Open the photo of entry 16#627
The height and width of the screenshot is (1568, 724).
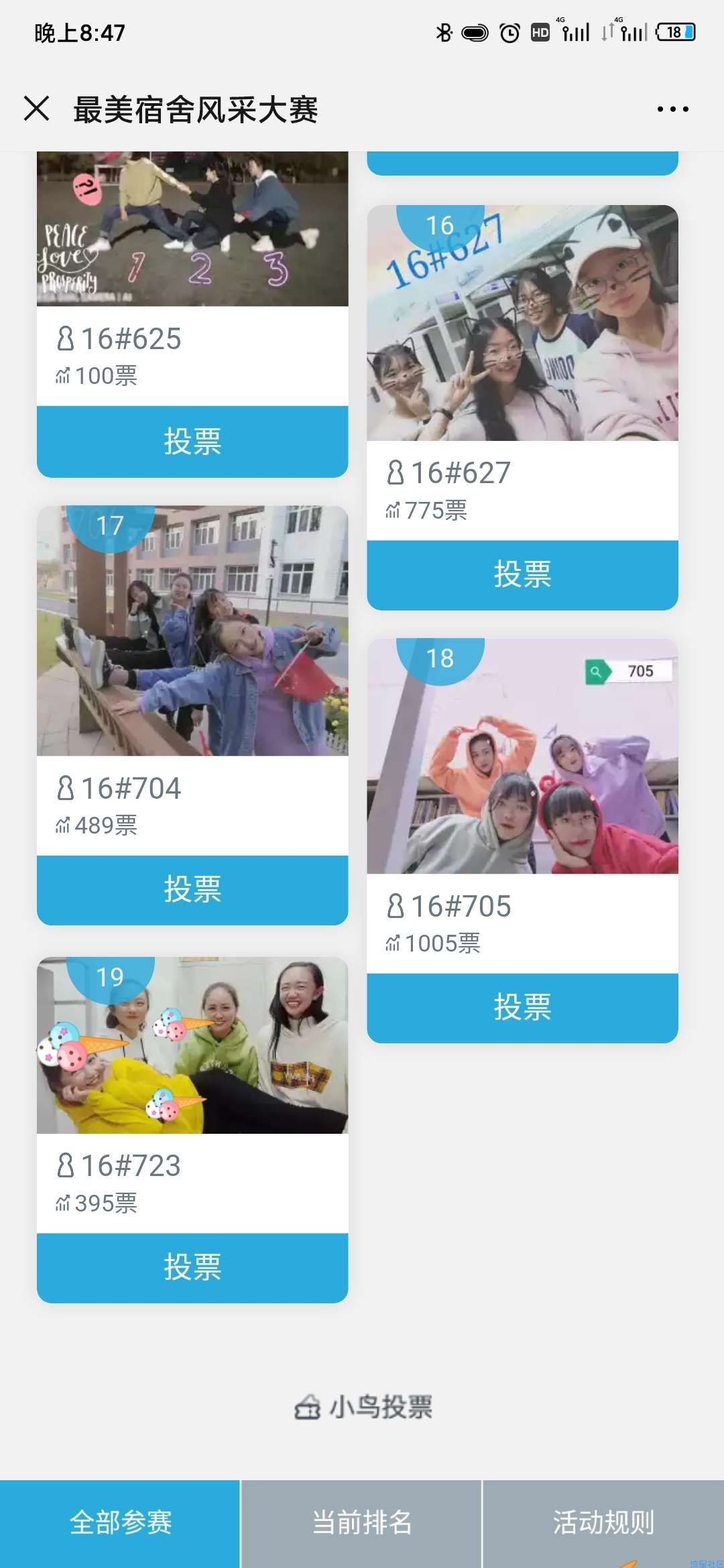[522, 323]
